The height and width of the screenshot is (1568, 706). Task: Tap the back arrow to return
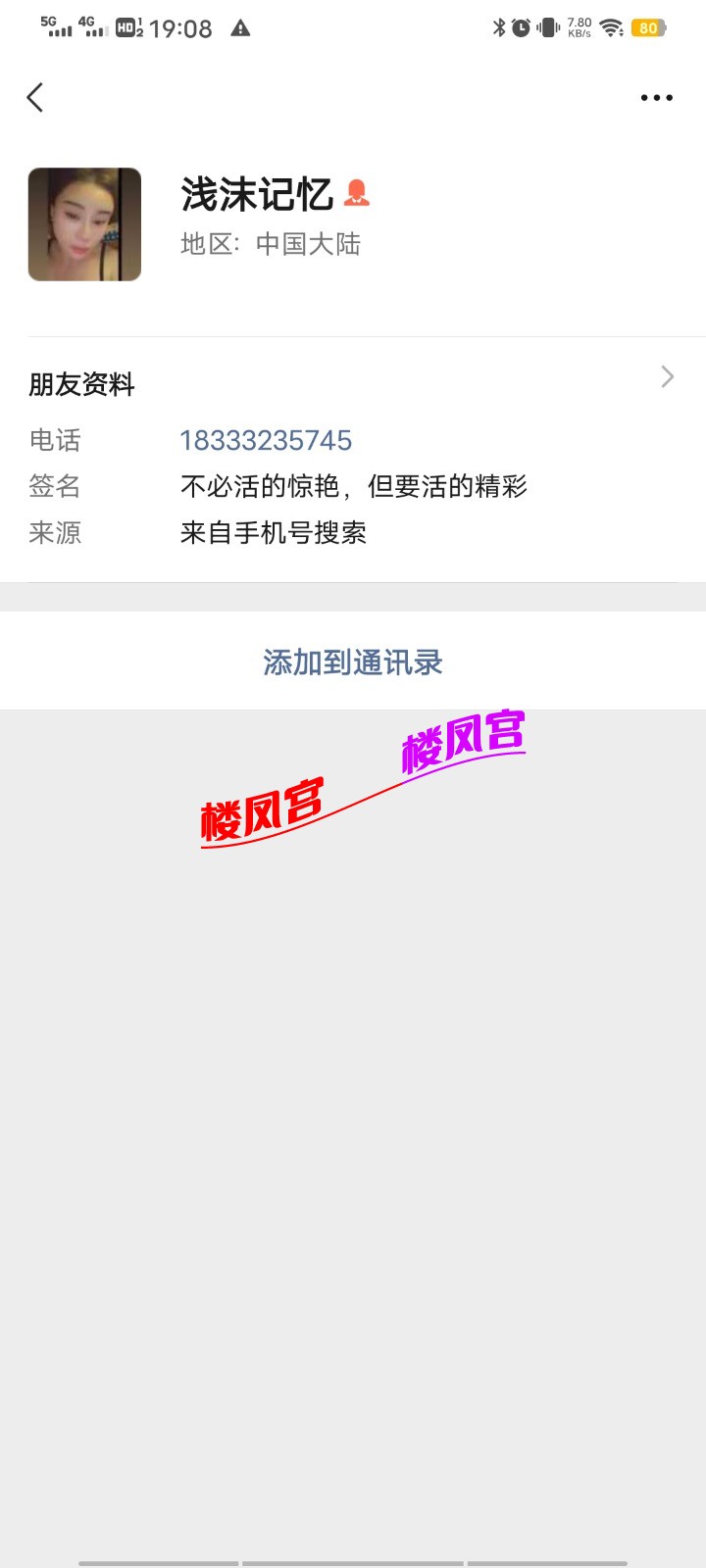pos(35,97)
